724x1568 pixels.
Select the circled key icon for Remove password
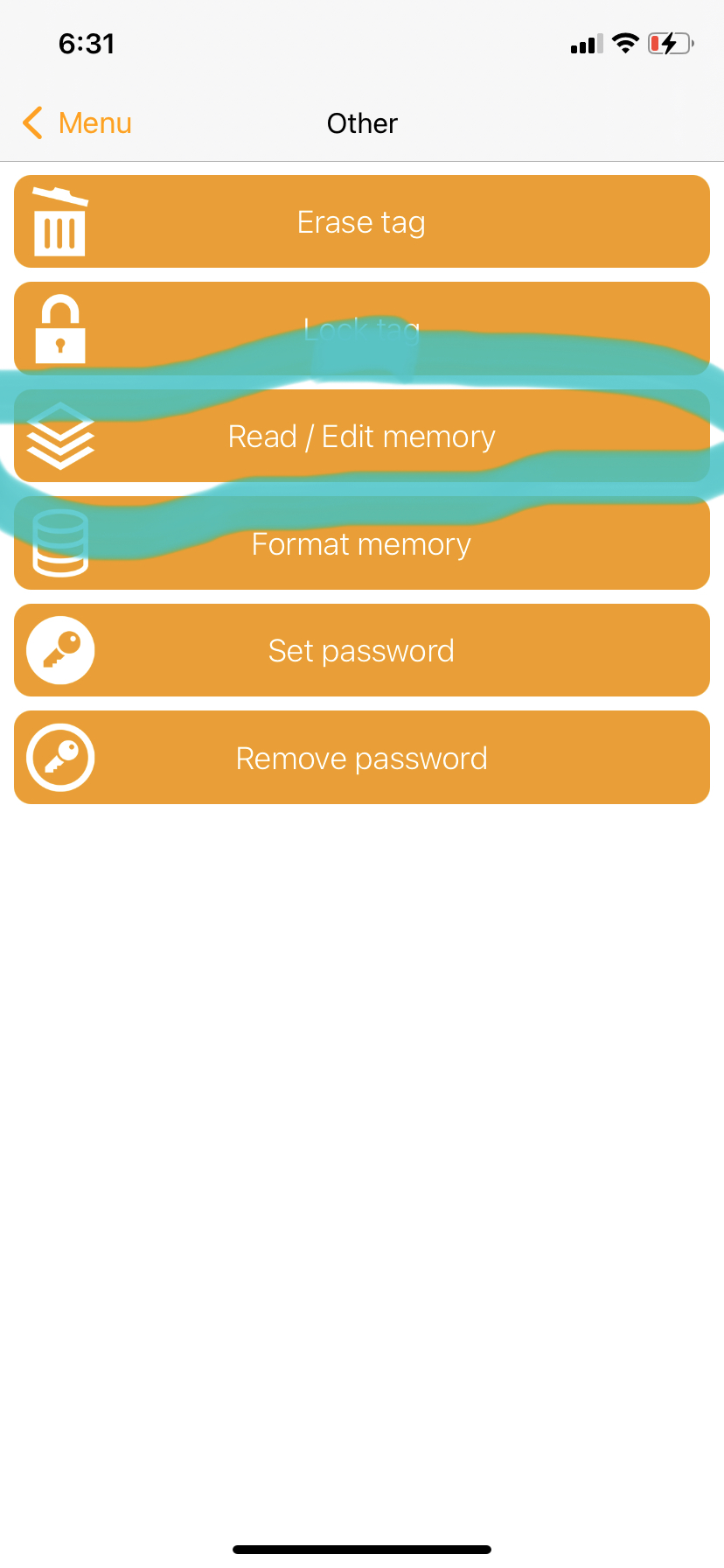point(59,757)
